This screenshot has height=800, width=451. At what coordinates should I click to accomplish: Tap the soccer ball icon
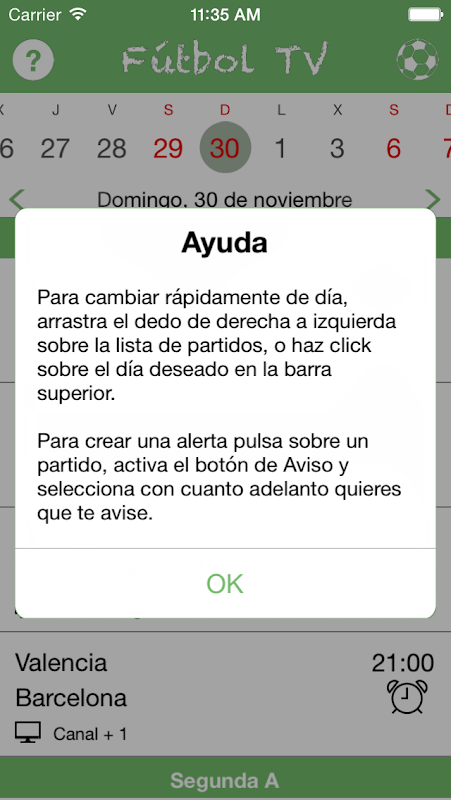tap(418, 59)
